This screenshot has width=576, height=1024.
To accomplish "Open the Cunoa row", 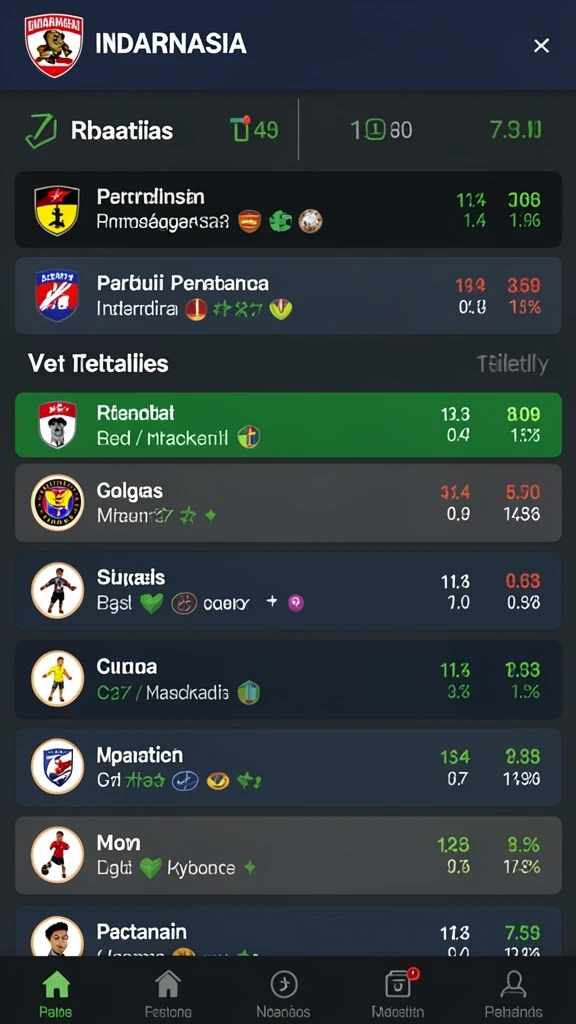I will [288, 679].
